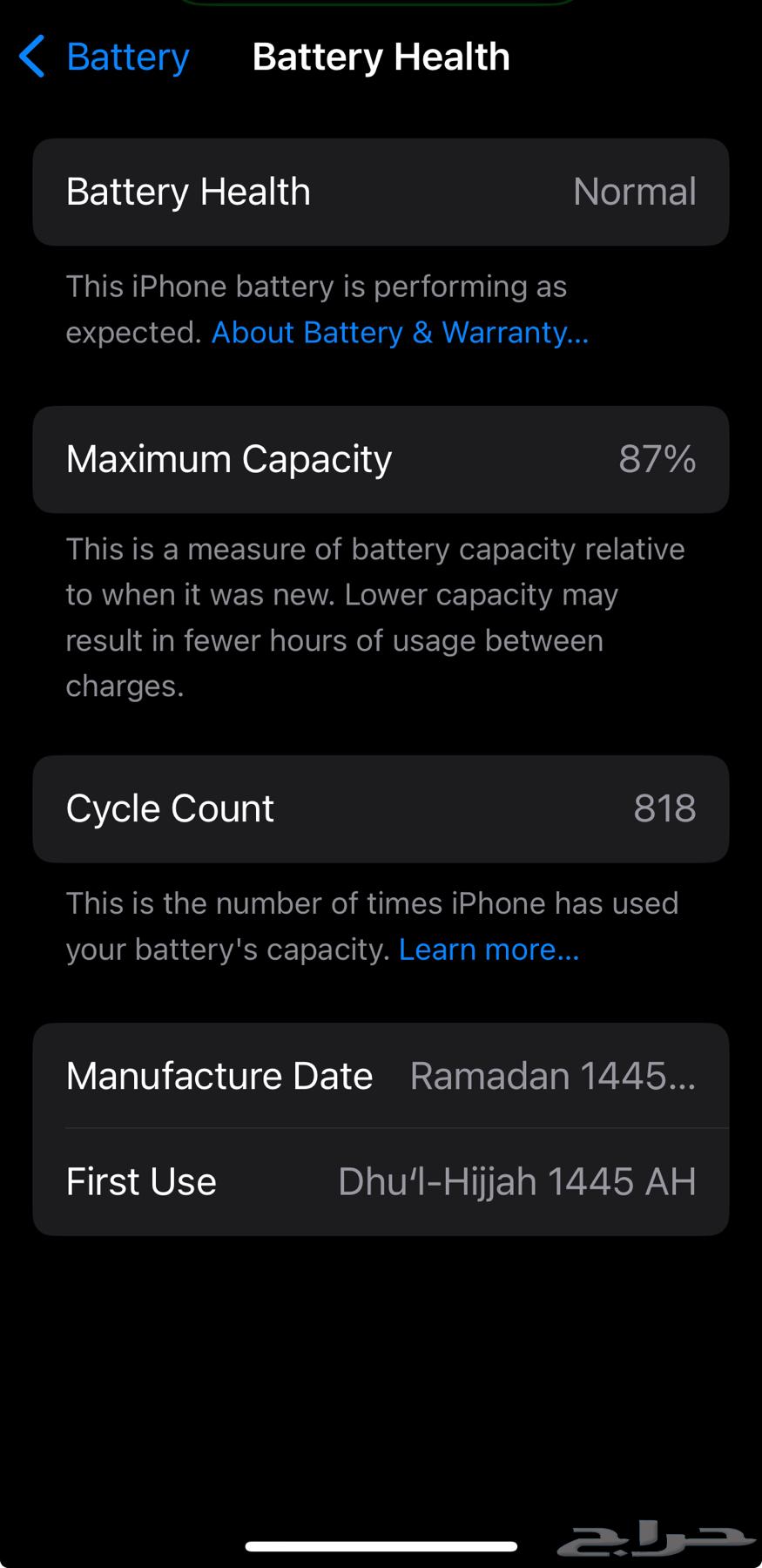Tap the Cycle Count row
The image size is (762, 1568).
click(381, 808)
